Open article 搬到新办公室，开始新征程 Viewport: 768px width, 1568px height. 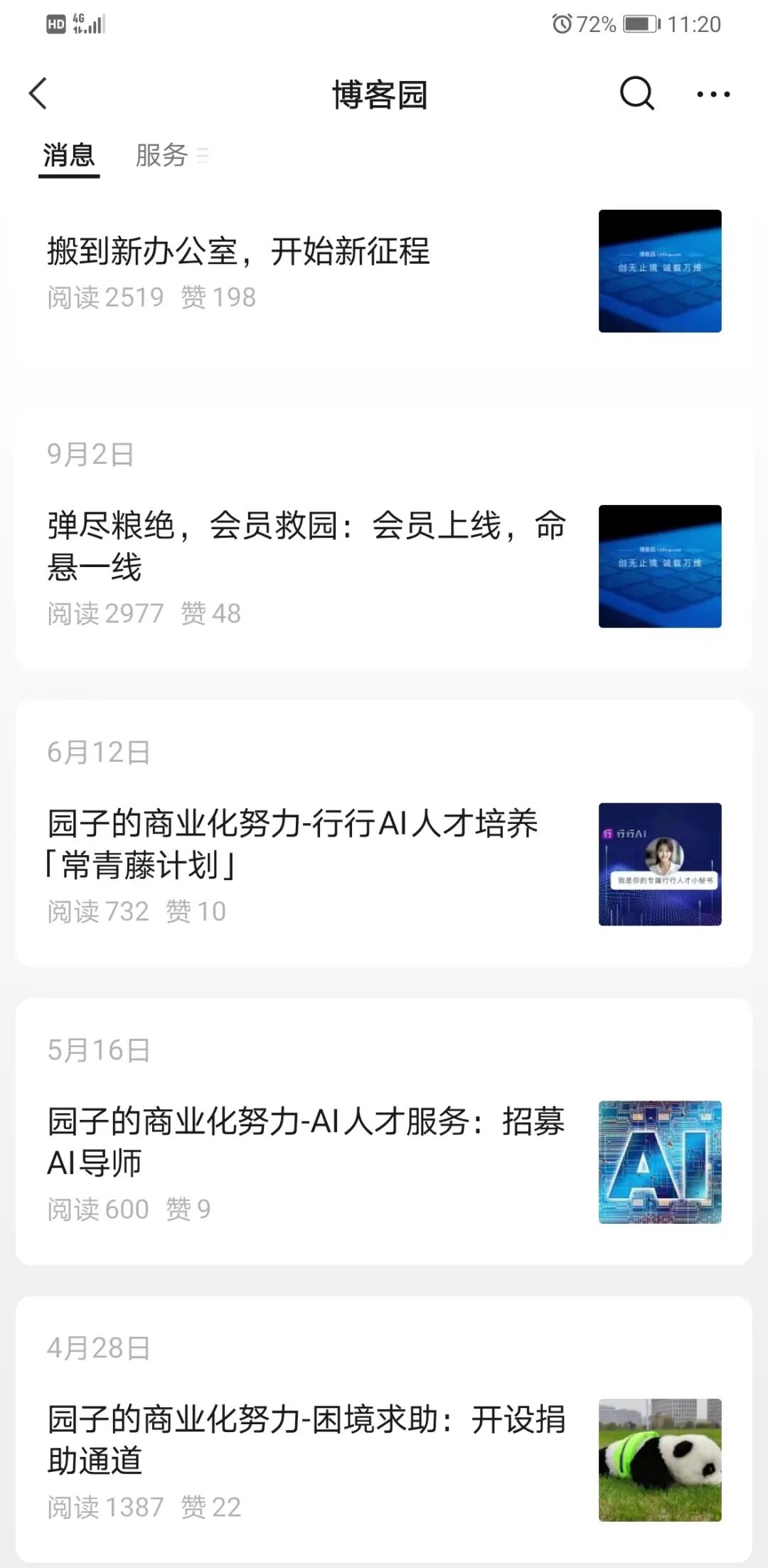click(x=239, y=252)
